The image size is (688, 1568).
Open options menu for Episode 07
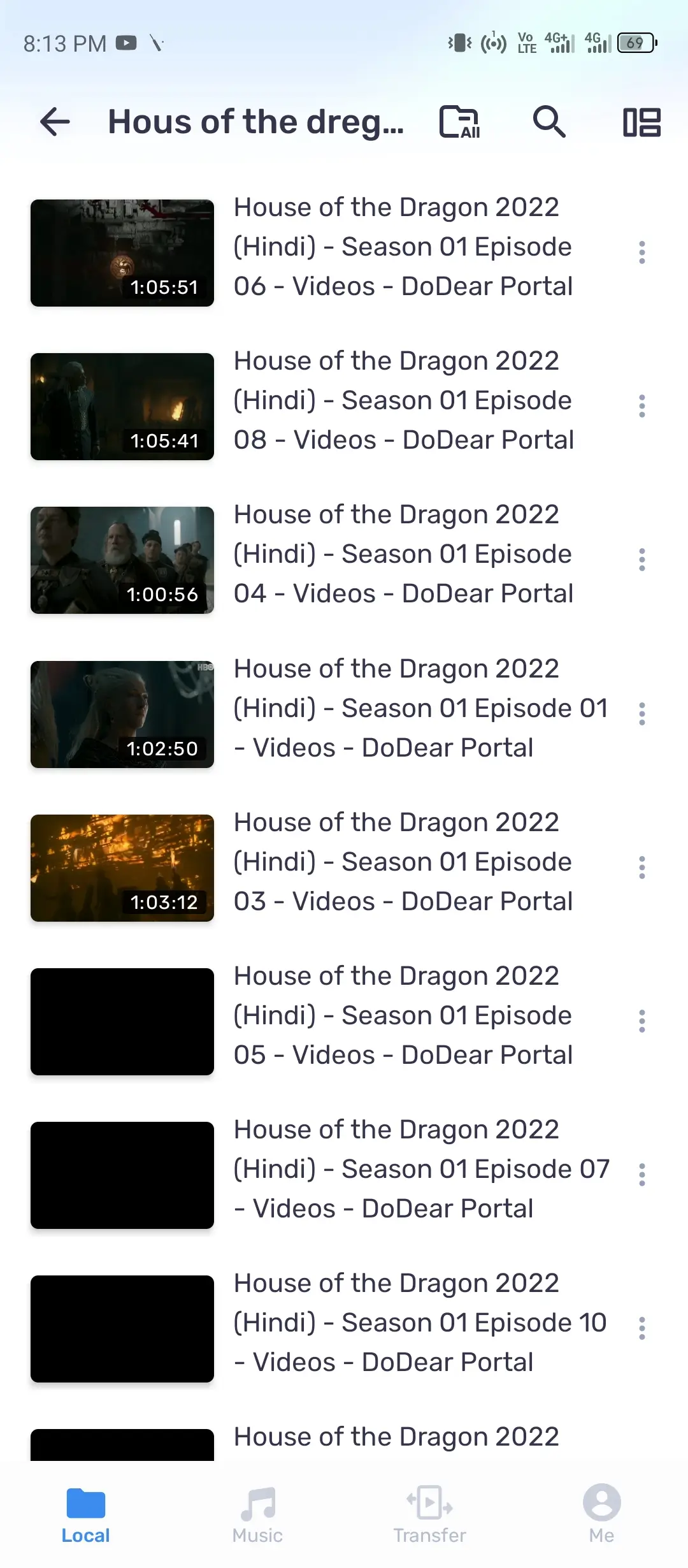point(641,1176)
